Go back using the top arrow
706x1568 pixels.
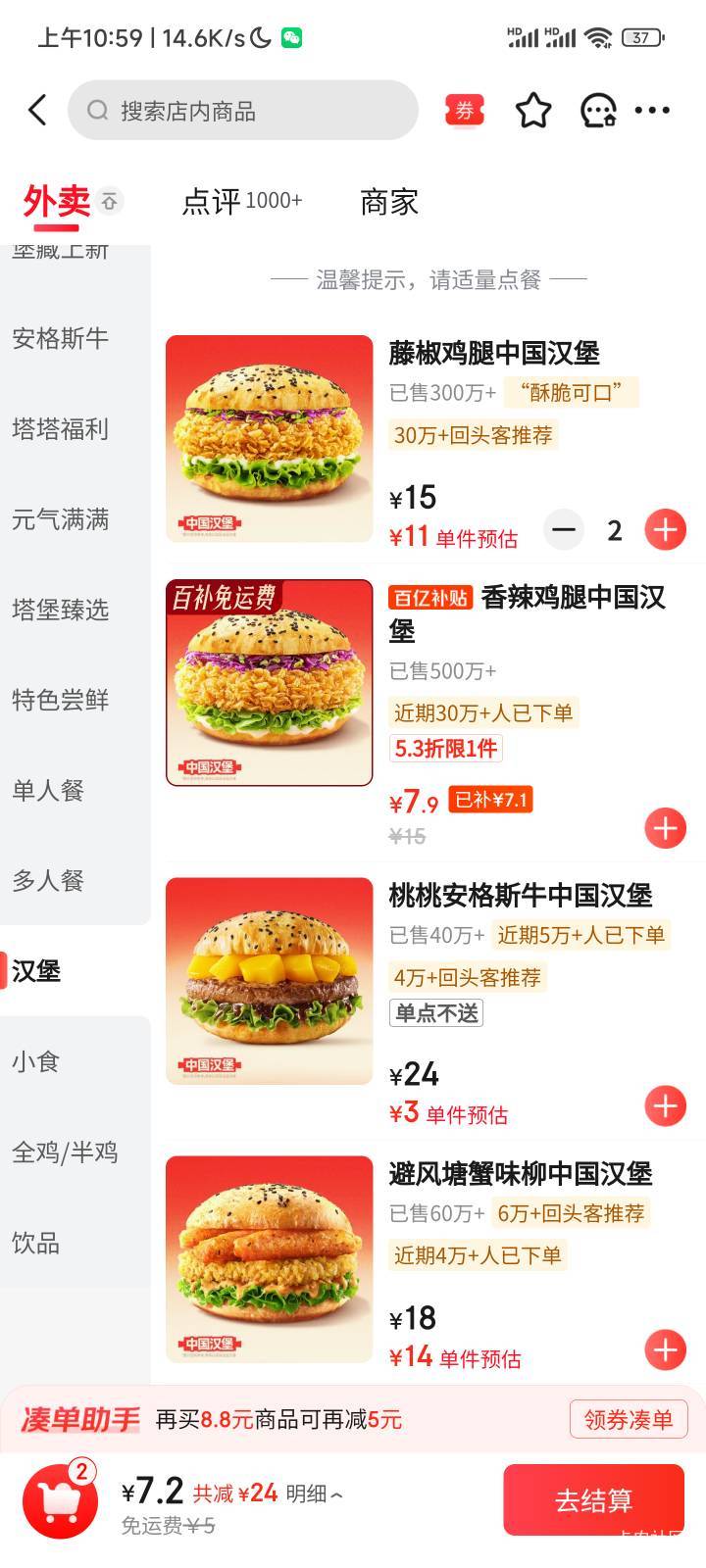click(37, 111)
